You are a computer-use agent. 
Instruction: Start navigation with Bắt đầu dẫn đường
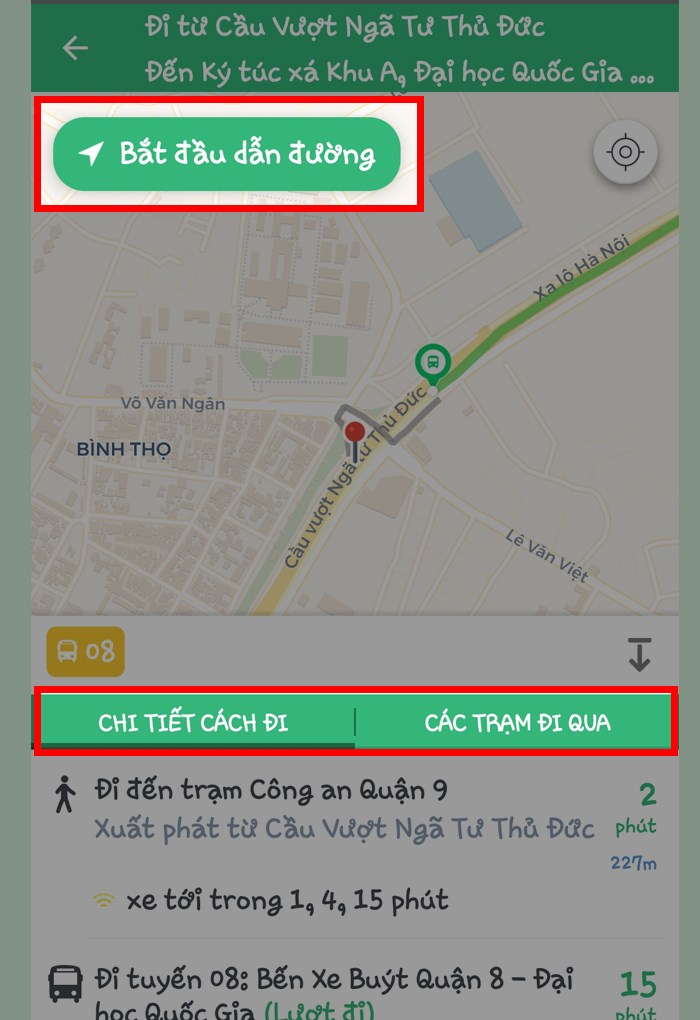pos(227,154)
